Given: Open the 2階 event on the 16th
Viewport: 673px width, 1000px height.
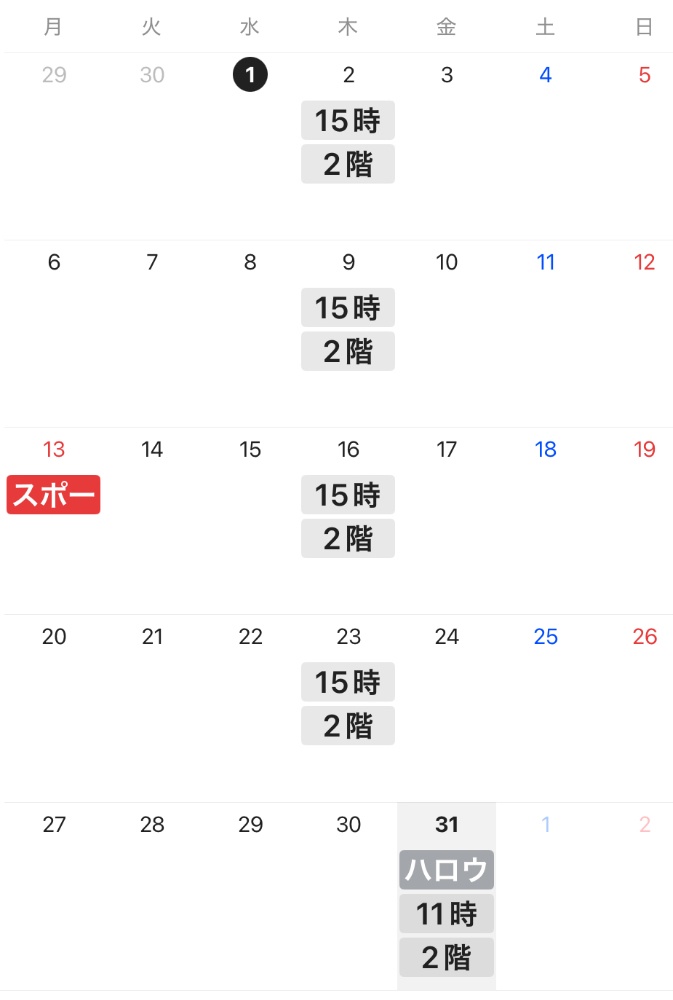Looking at the screenshot, I should click(x=348, y=539).
